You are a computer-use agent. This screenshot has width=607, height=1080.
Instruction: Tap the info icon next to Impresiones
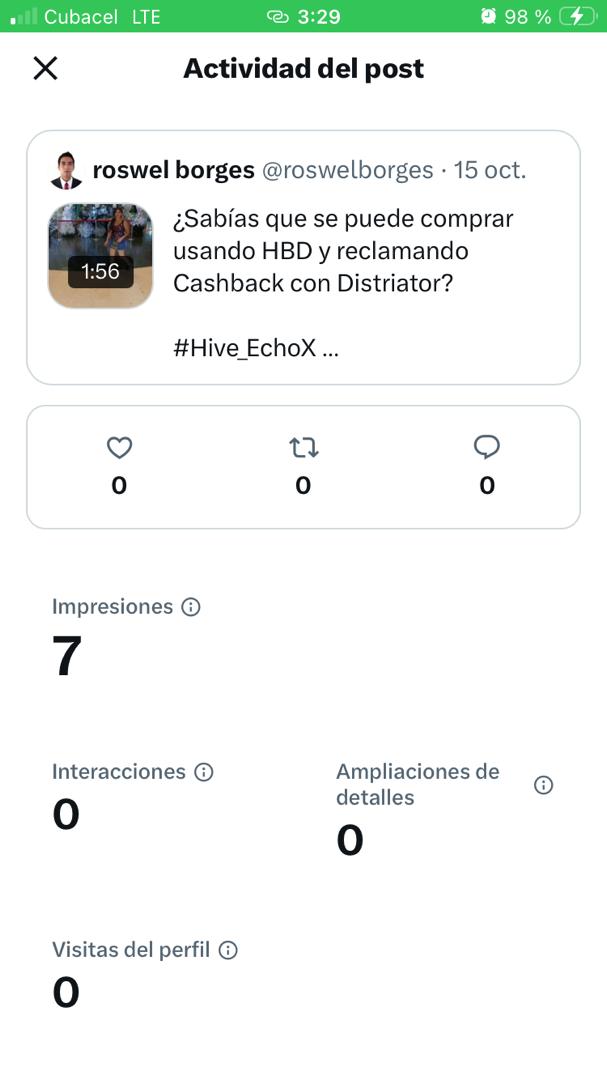(x=191, y=607)
